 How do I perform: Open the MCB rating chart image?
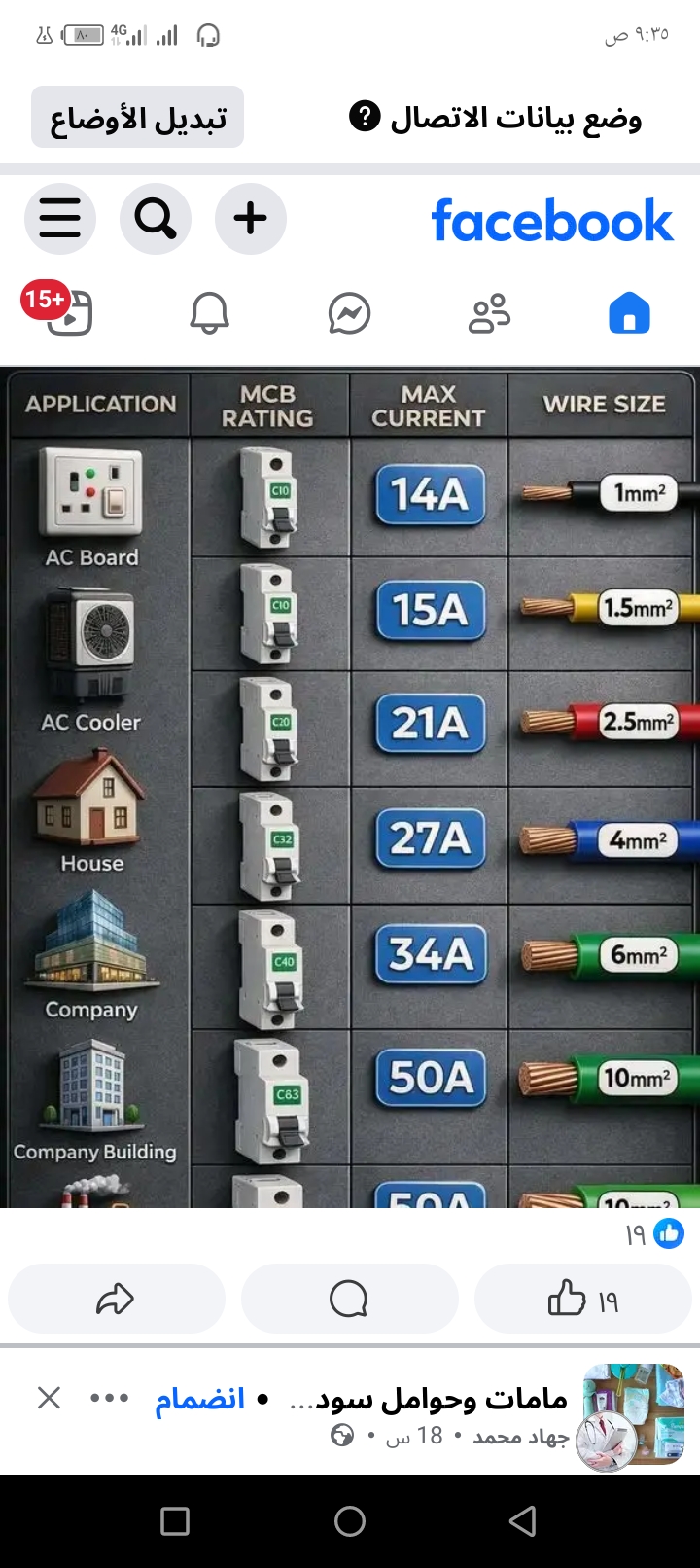coord(350,788)
